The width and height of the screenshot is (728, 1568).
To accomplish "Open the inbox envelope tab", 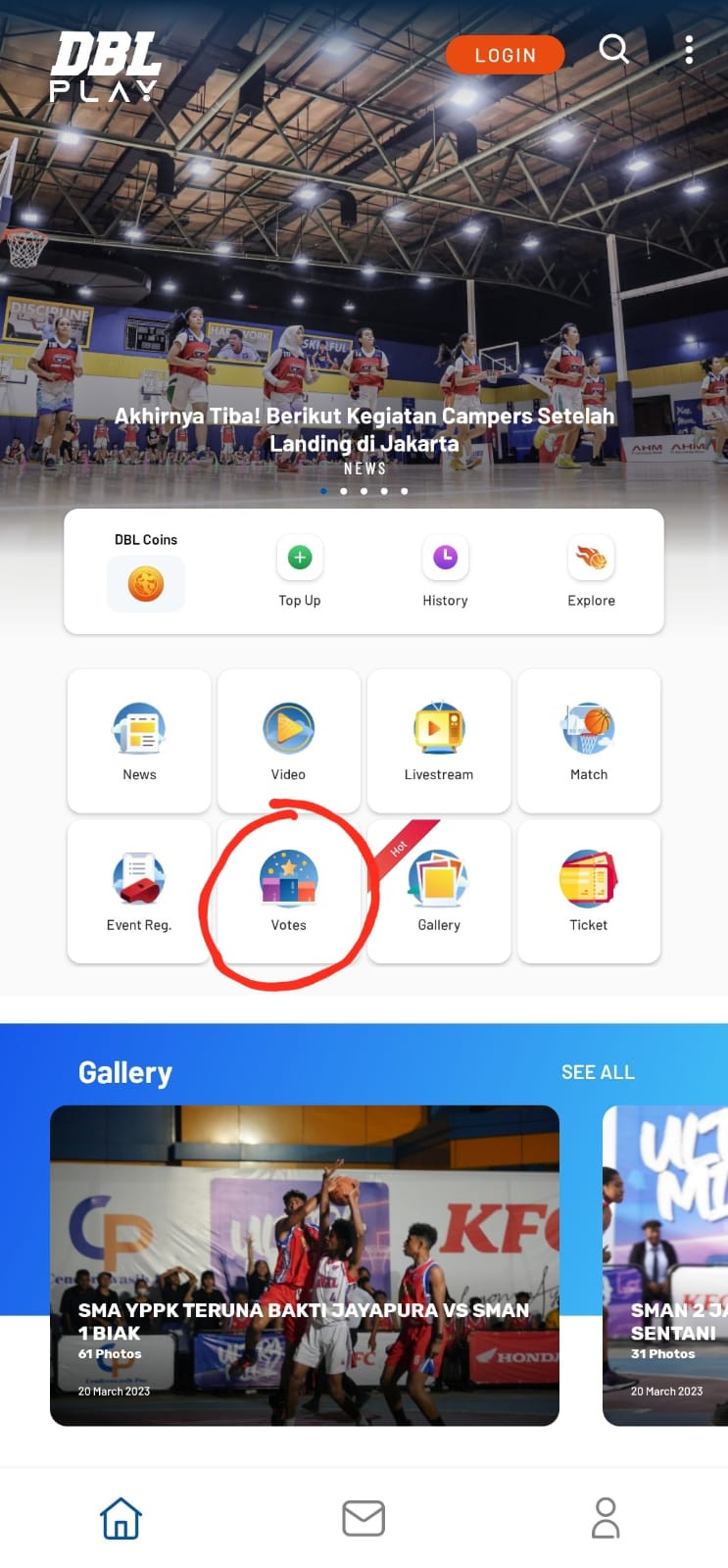I will 364,1518.
